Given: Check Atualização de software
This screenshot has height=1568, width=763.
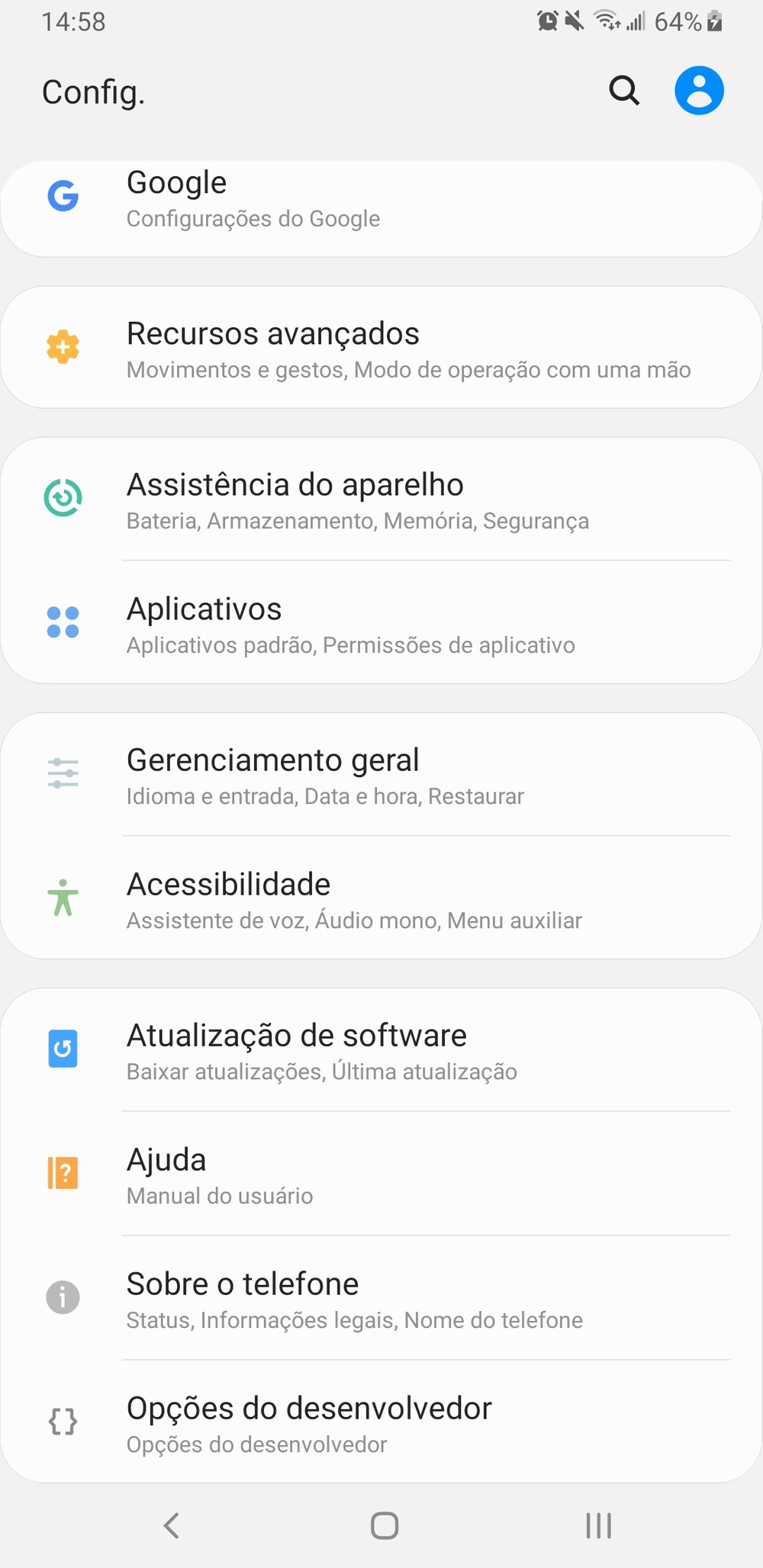Looking at the screenshot, I should click(x=381, y=1051).
